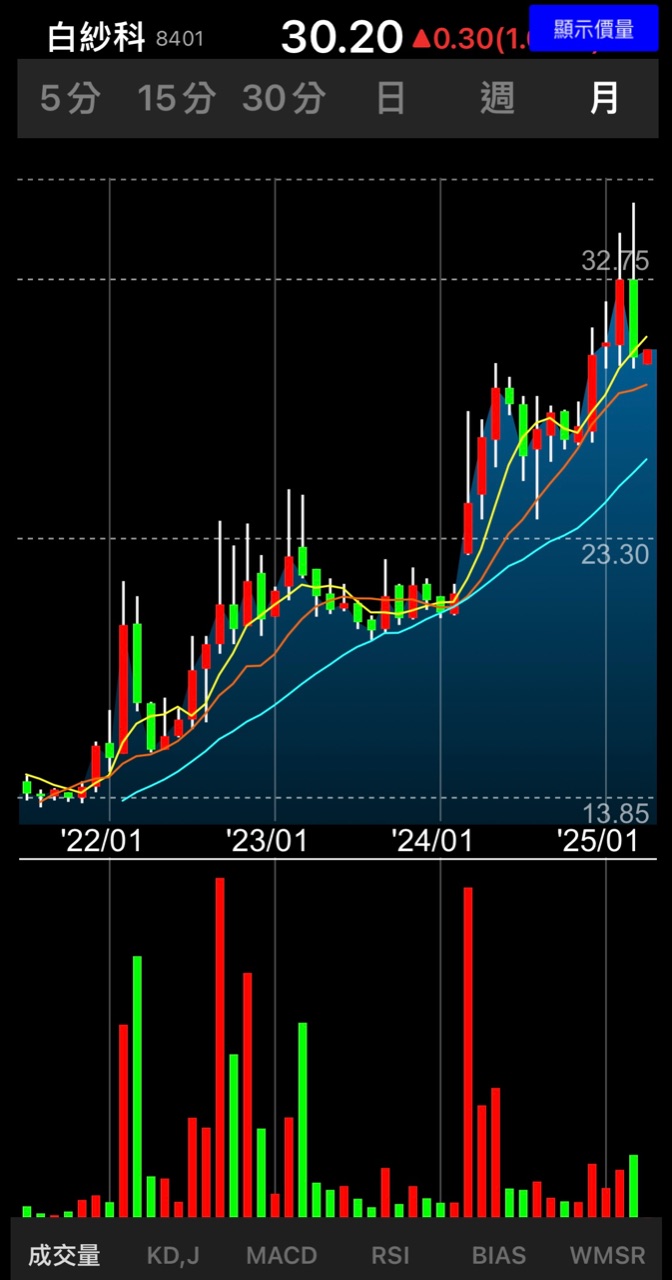The image size is (672, 1280).
Task: Display the BIAS indicator
Action: pyautogui.click(x=498, y=1255)
